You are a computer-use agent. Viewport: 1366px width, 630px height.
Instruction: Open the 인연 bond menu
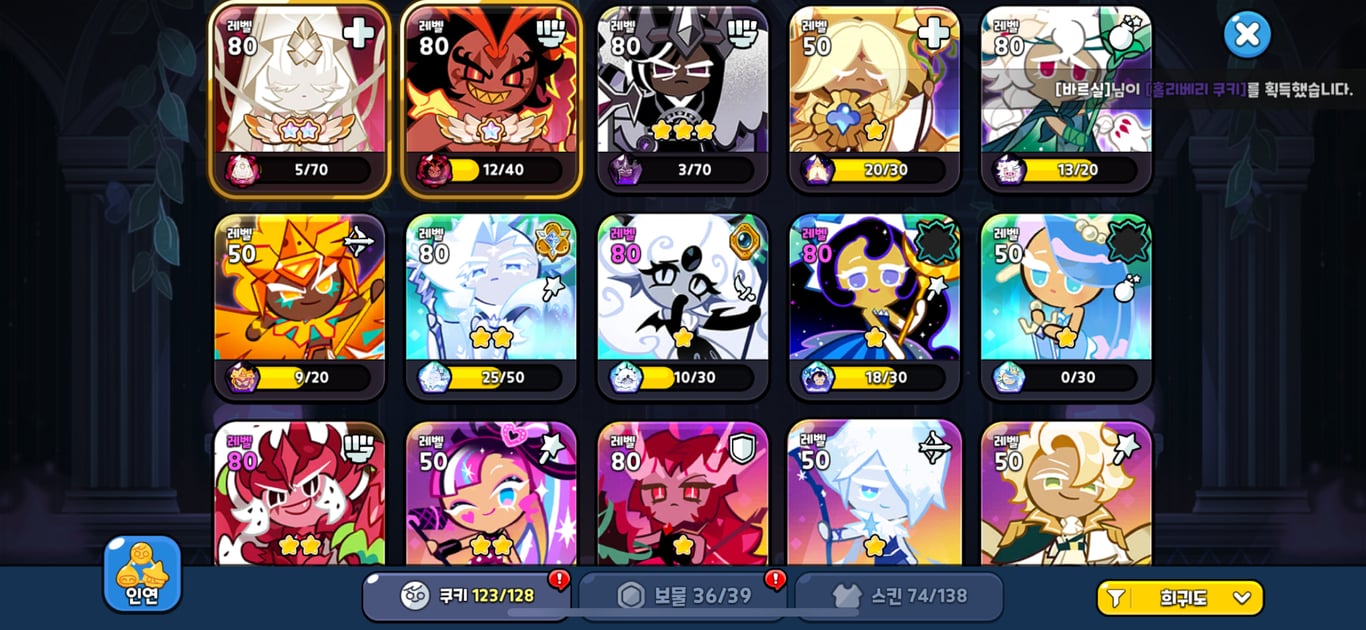(142, 573)
